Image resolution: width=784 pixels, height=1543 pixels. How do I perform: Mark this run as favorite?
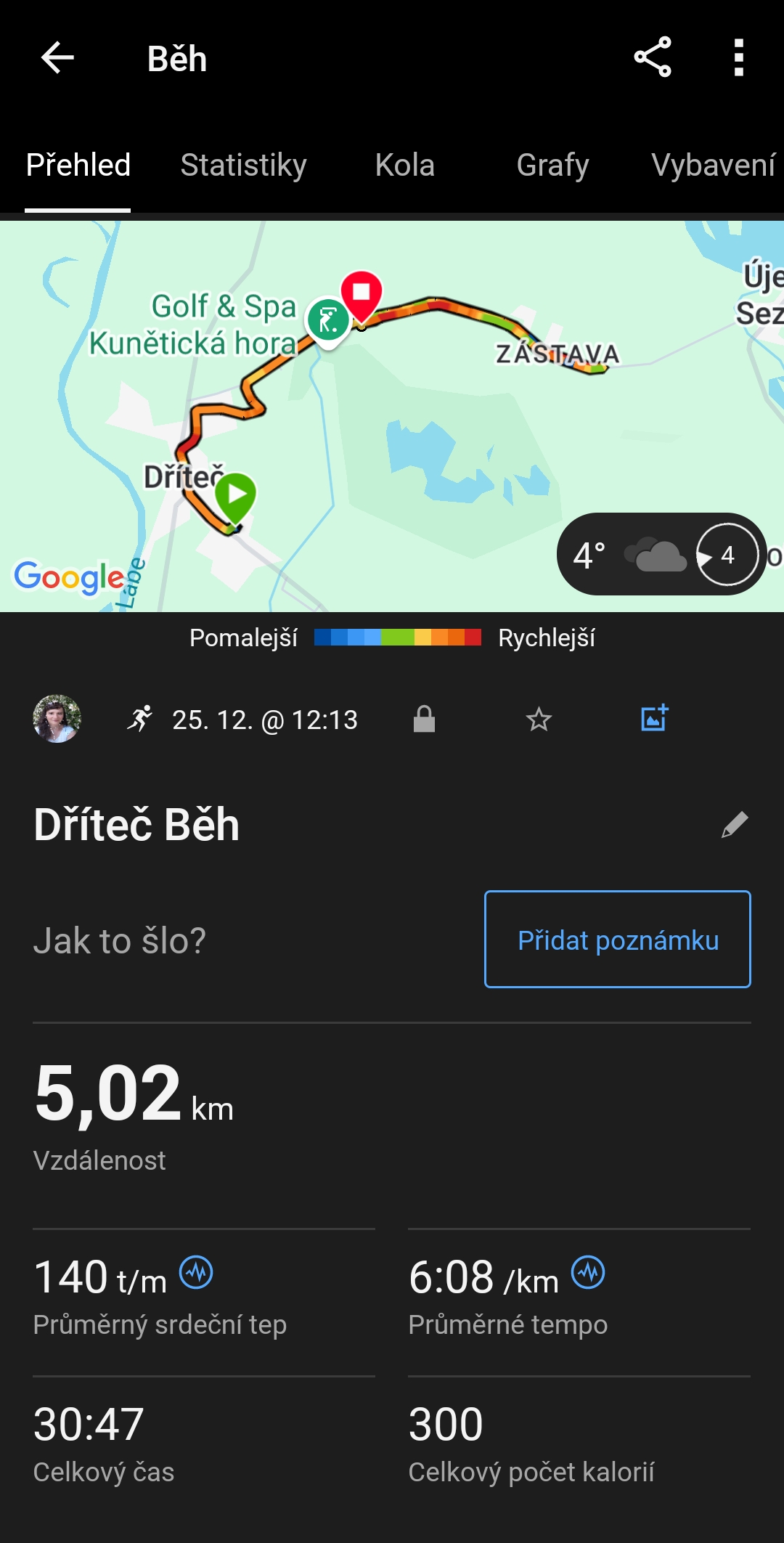pyautogui.click(x=539, y=720)
